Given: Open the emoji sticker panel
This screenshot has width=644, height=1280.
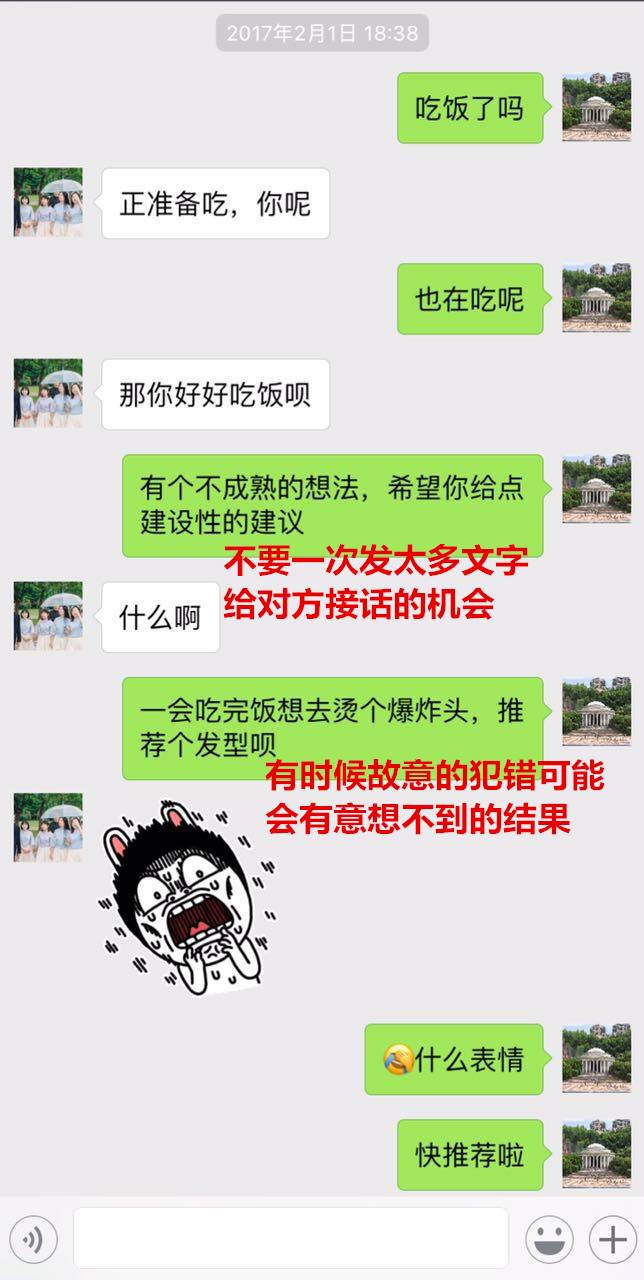Looking at the screenshot, I should pyautogui.click(x=549, y=1240).
